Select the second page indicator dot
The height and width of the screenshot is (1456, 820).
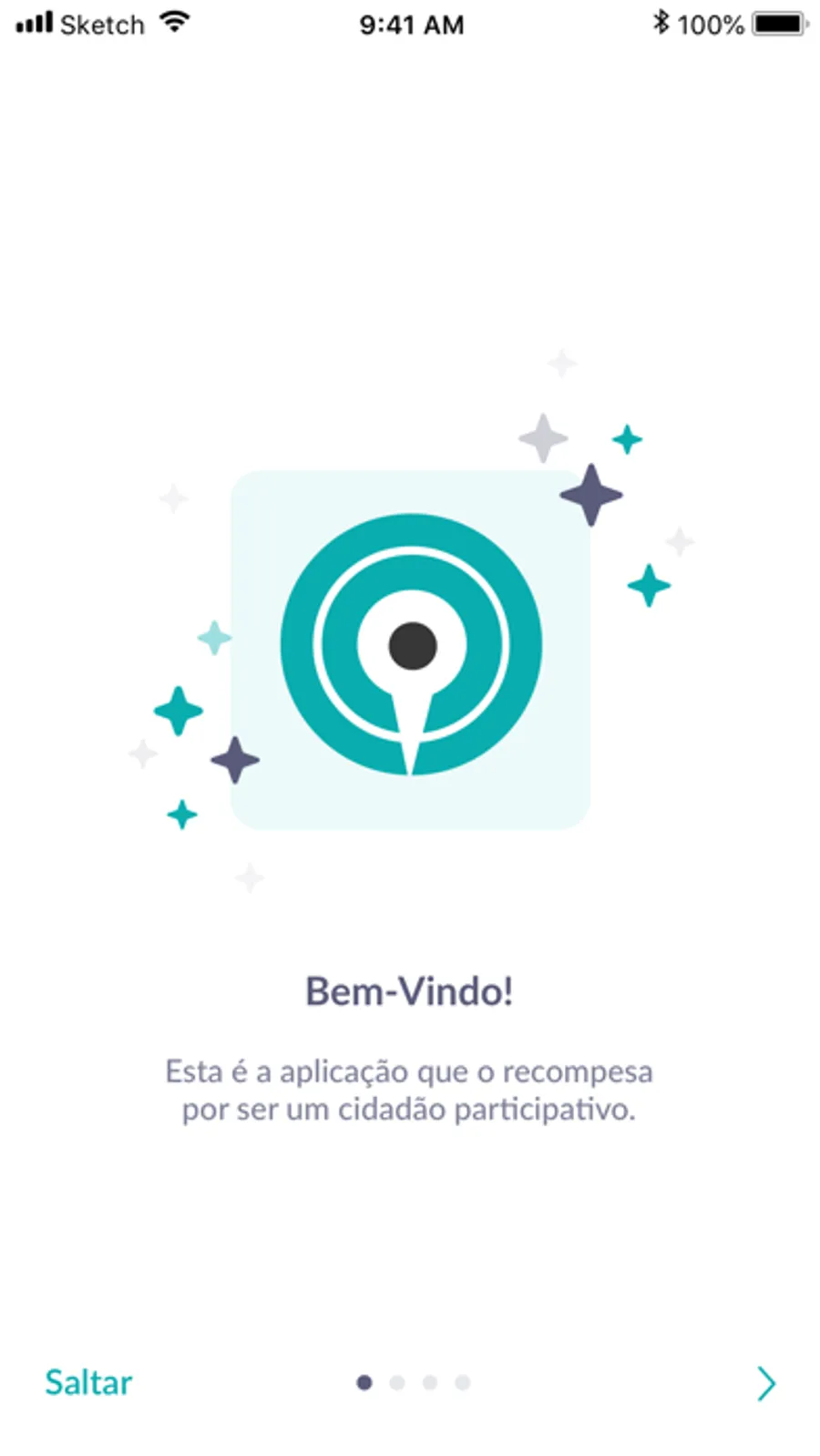(x=397, y=1383)
